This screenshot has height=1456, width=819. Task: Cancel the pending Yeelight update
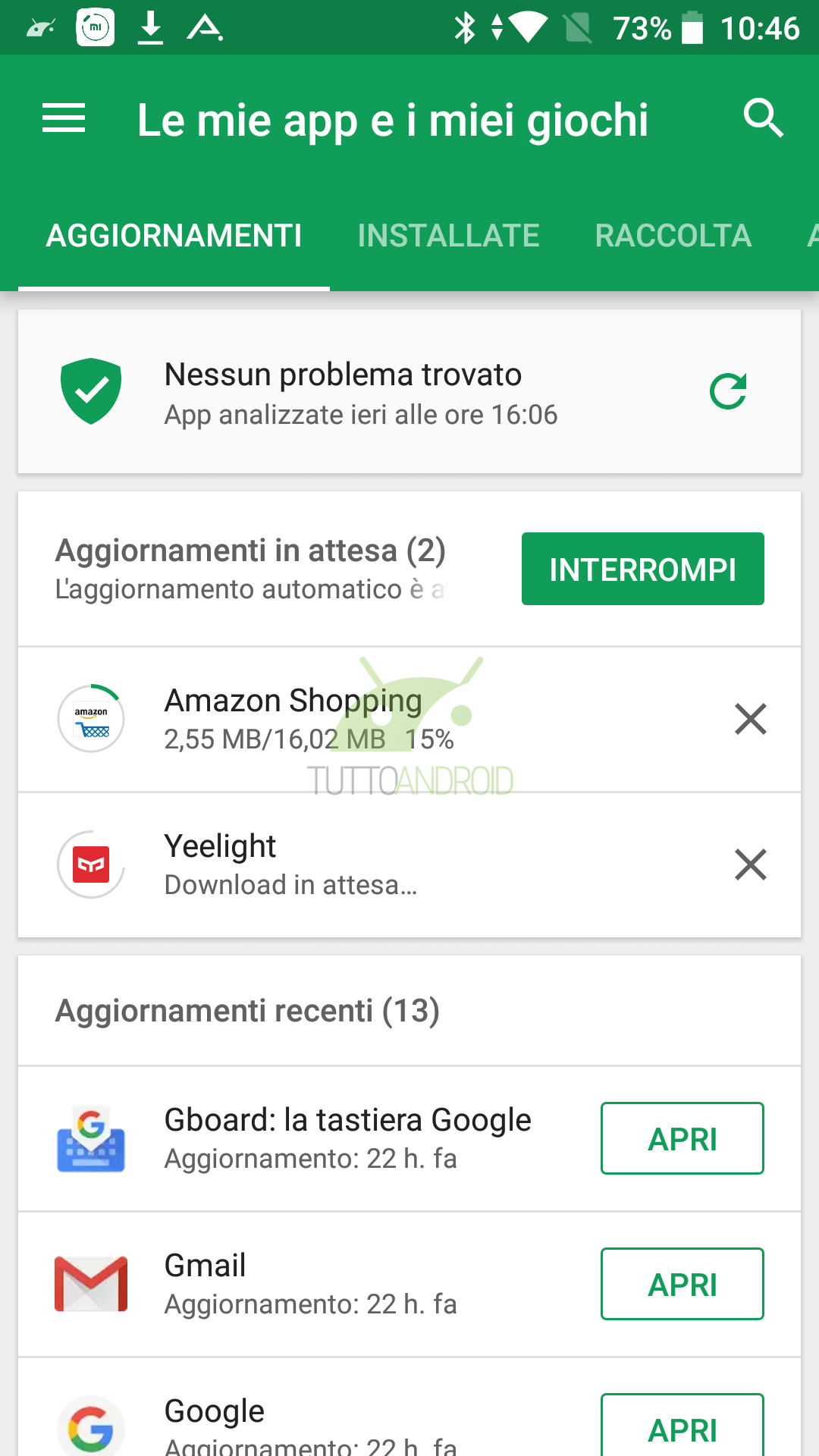coord(751,864)
